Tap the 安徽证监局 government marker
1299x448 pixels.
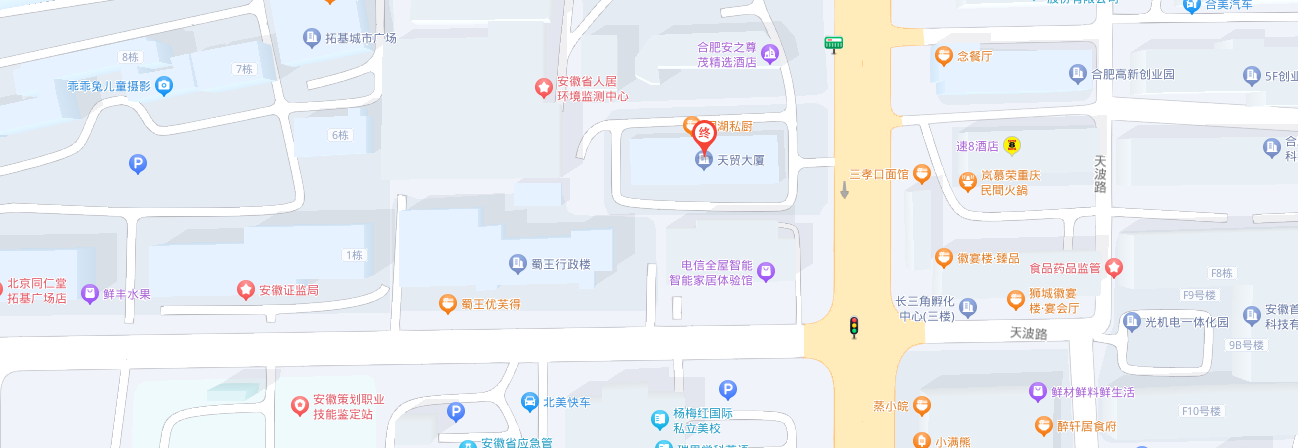click(245, 290)
